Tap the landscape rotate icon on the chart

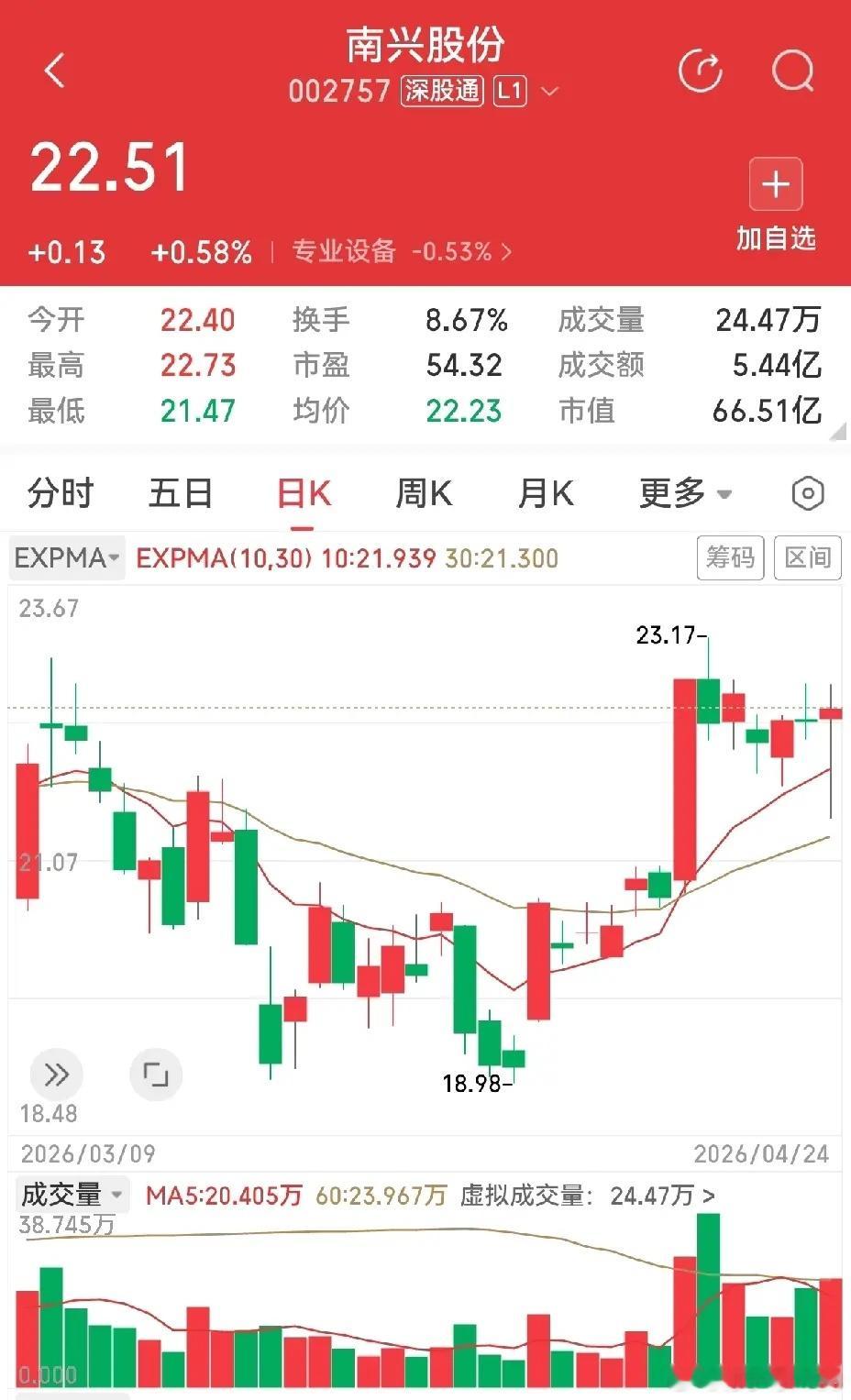(156, 1074)
